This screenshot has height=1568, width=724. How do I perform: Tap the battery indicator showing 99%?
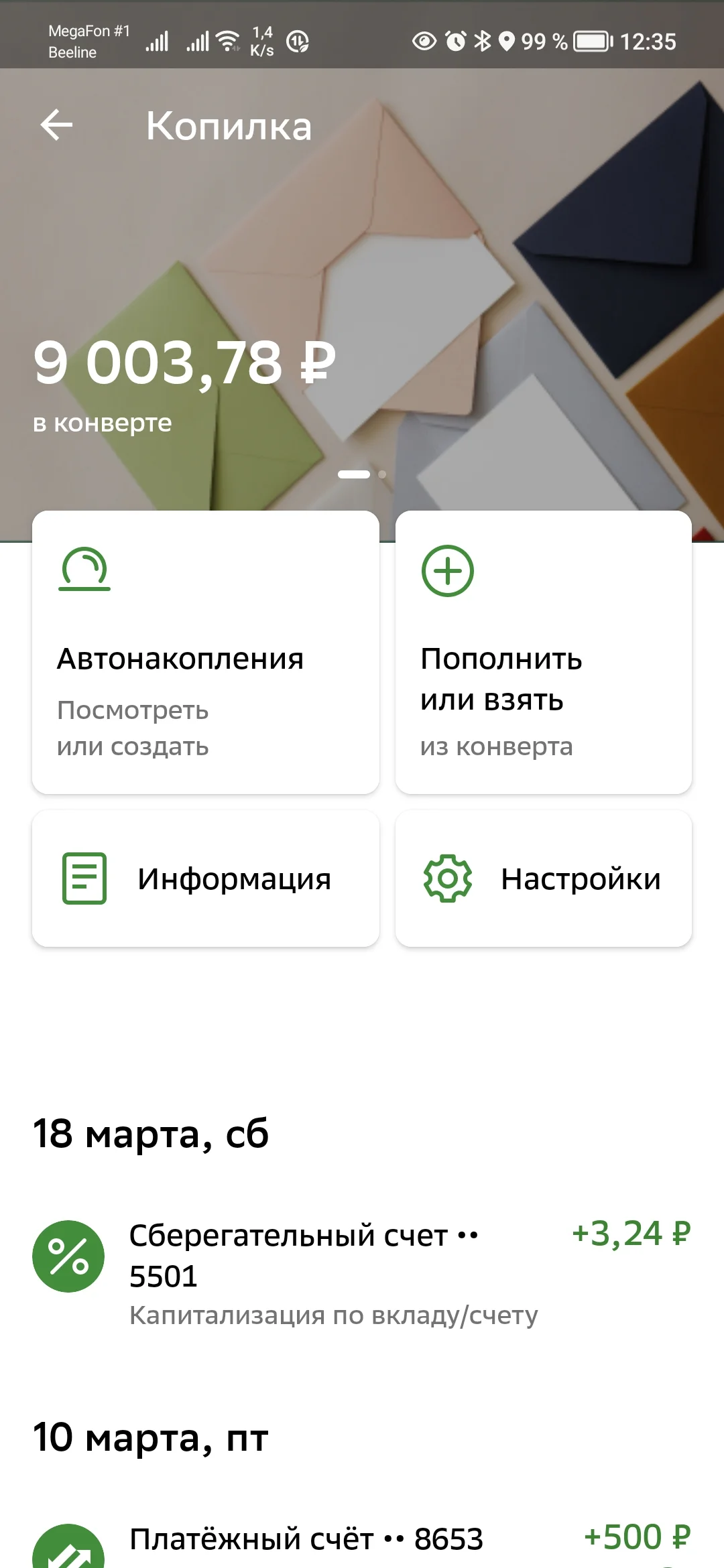click(590, 40)
